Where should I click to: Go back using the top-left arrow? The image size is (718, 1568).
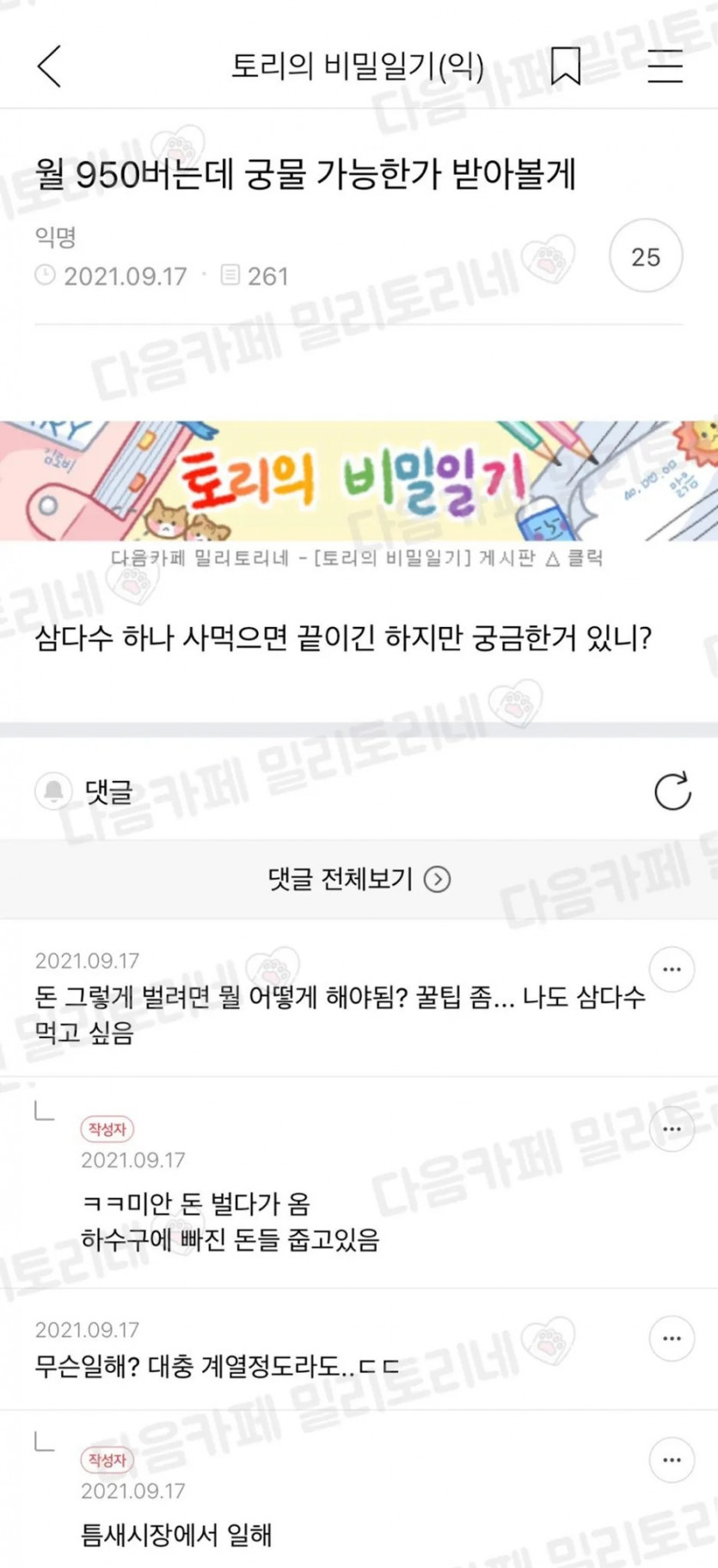click(x=50, y=66)
